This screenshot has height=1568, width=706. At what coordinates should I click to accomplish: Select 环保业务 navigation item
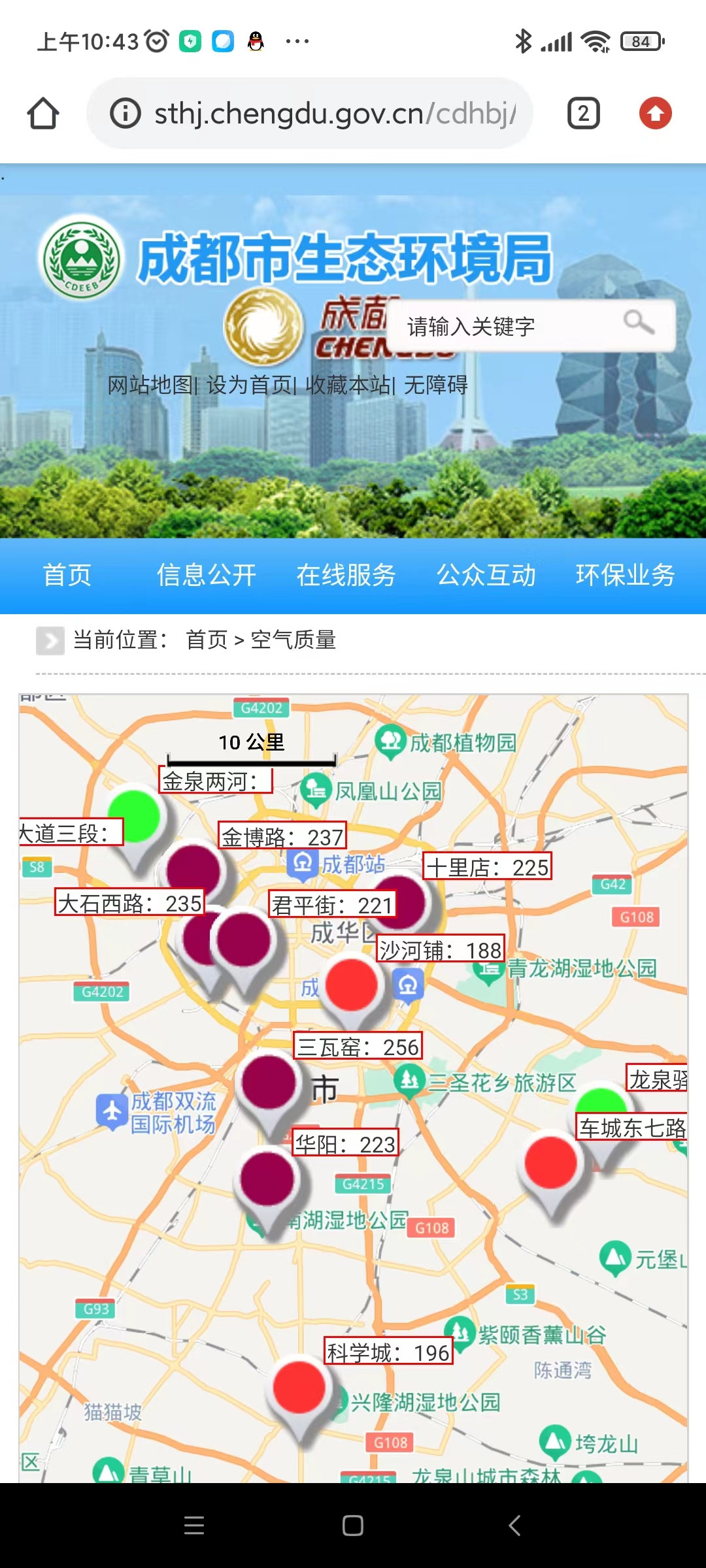click(x=626, y=575)
